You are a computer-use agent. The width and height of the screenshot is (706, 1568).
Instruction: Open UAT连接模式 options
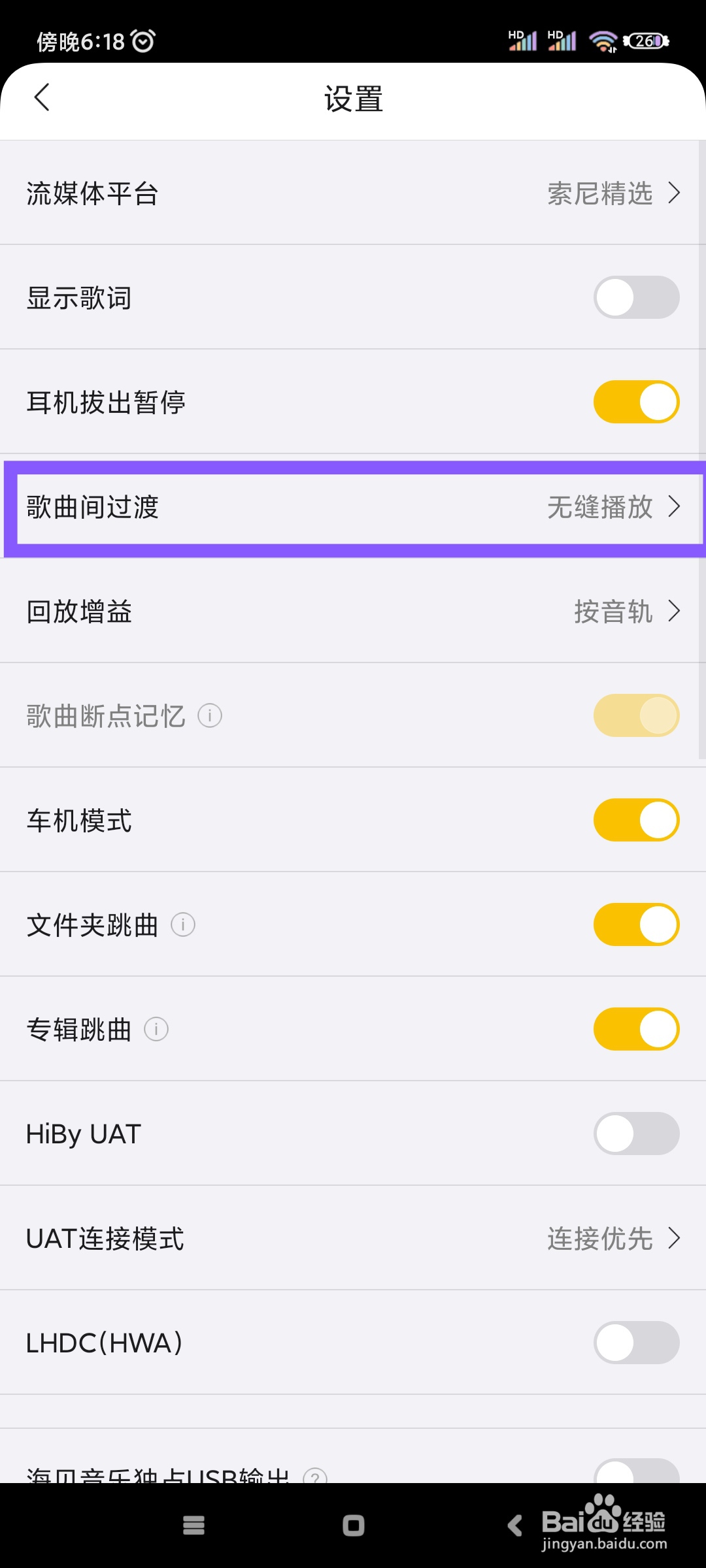coord(353,1239)
